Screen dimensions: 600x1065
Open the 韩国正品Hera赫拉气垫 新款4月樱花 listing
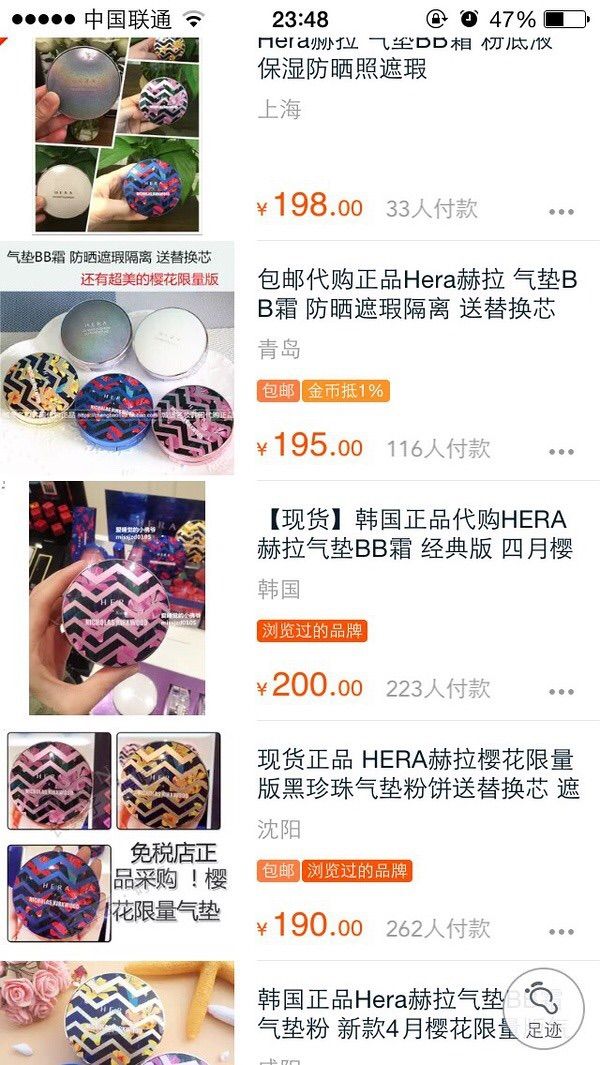coord(380,1012)
